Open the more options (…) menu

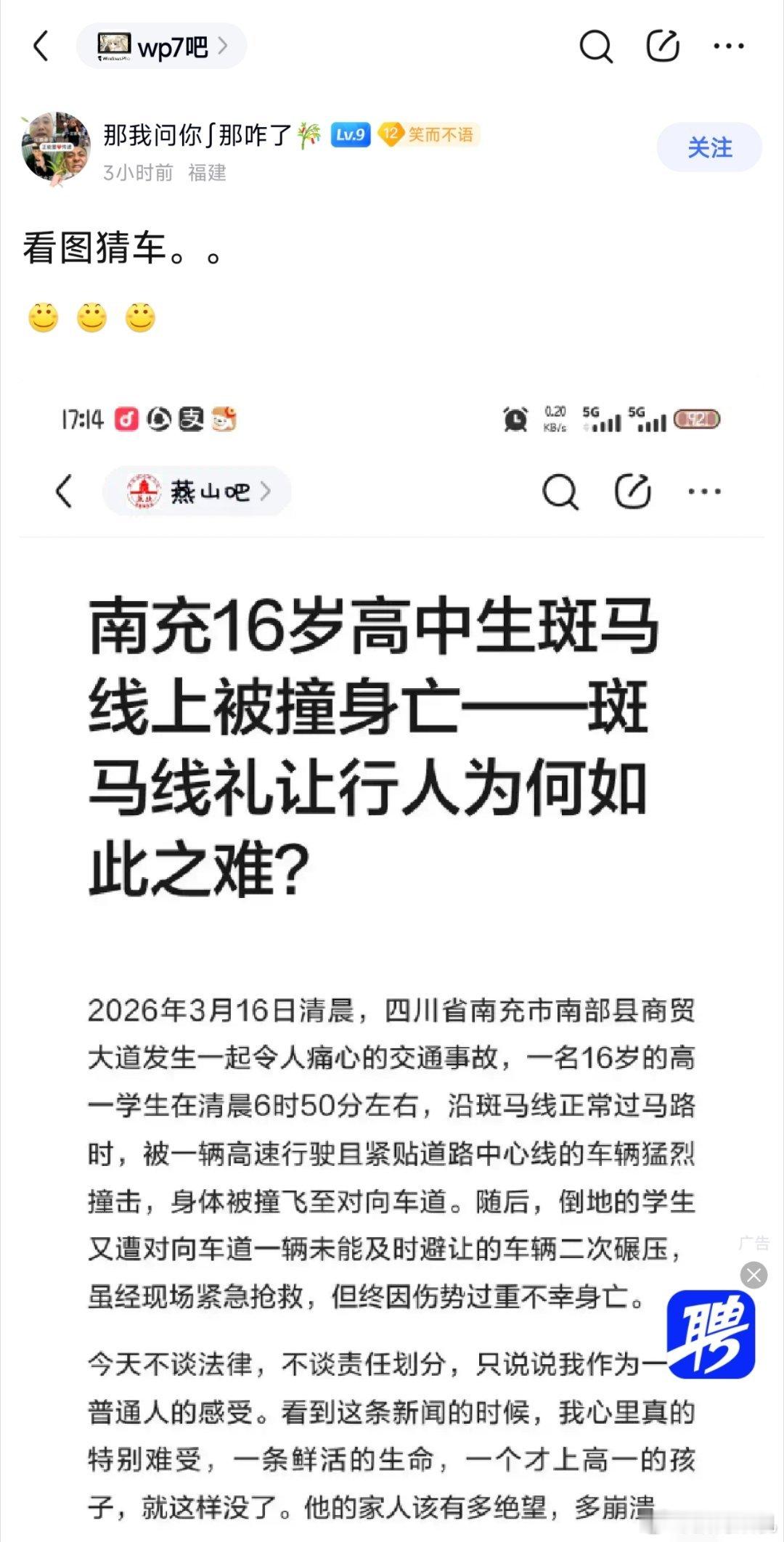[x=727, y=46]
